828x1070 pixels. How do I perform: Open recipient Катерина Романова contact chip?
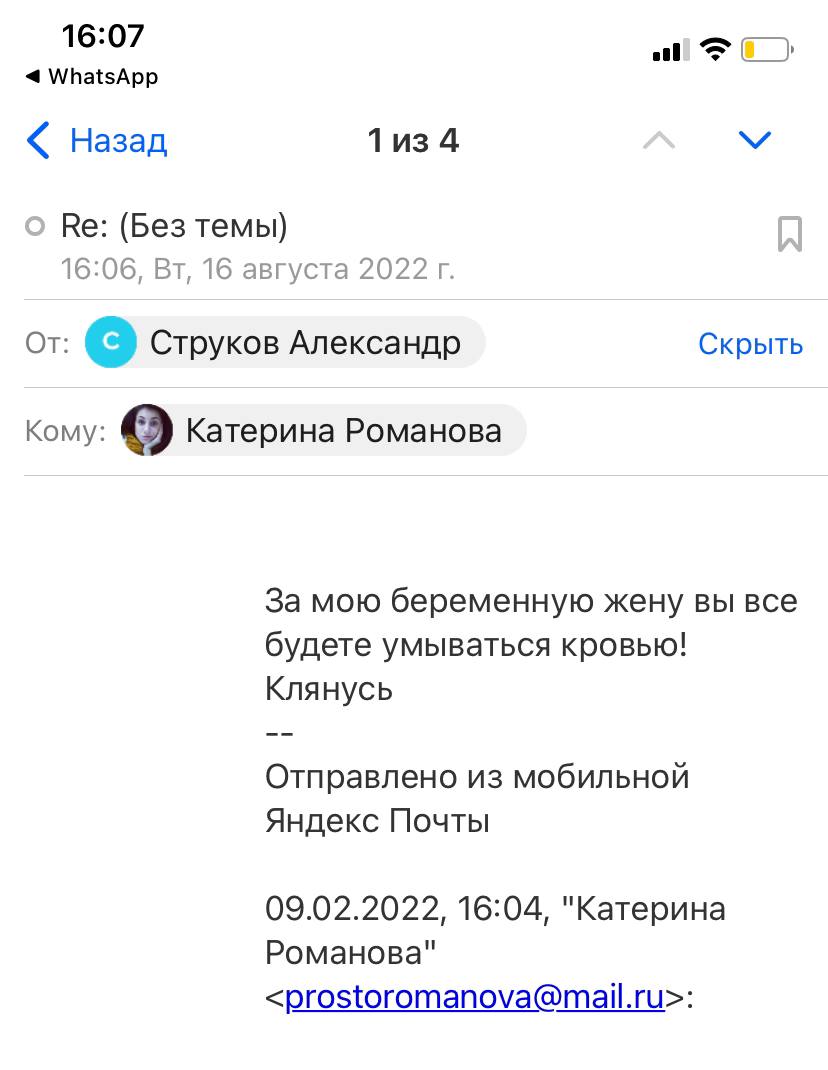click(322, 431)
